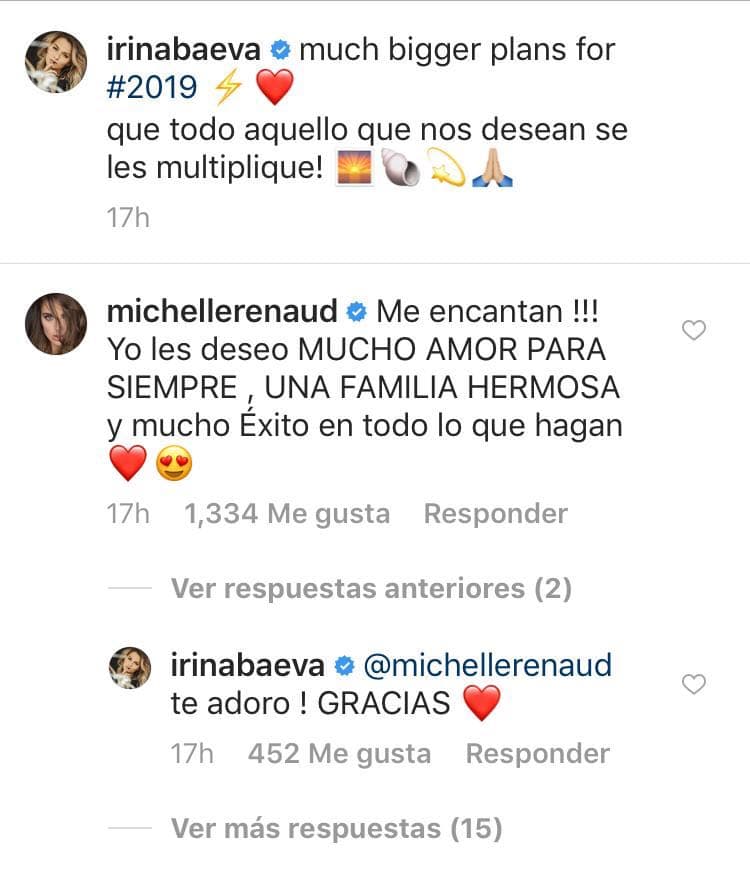This screenshot has width=750, height=878.
Task: Like irinabaeva's reply with the heart icon
Action: click(x=694, y=682)
